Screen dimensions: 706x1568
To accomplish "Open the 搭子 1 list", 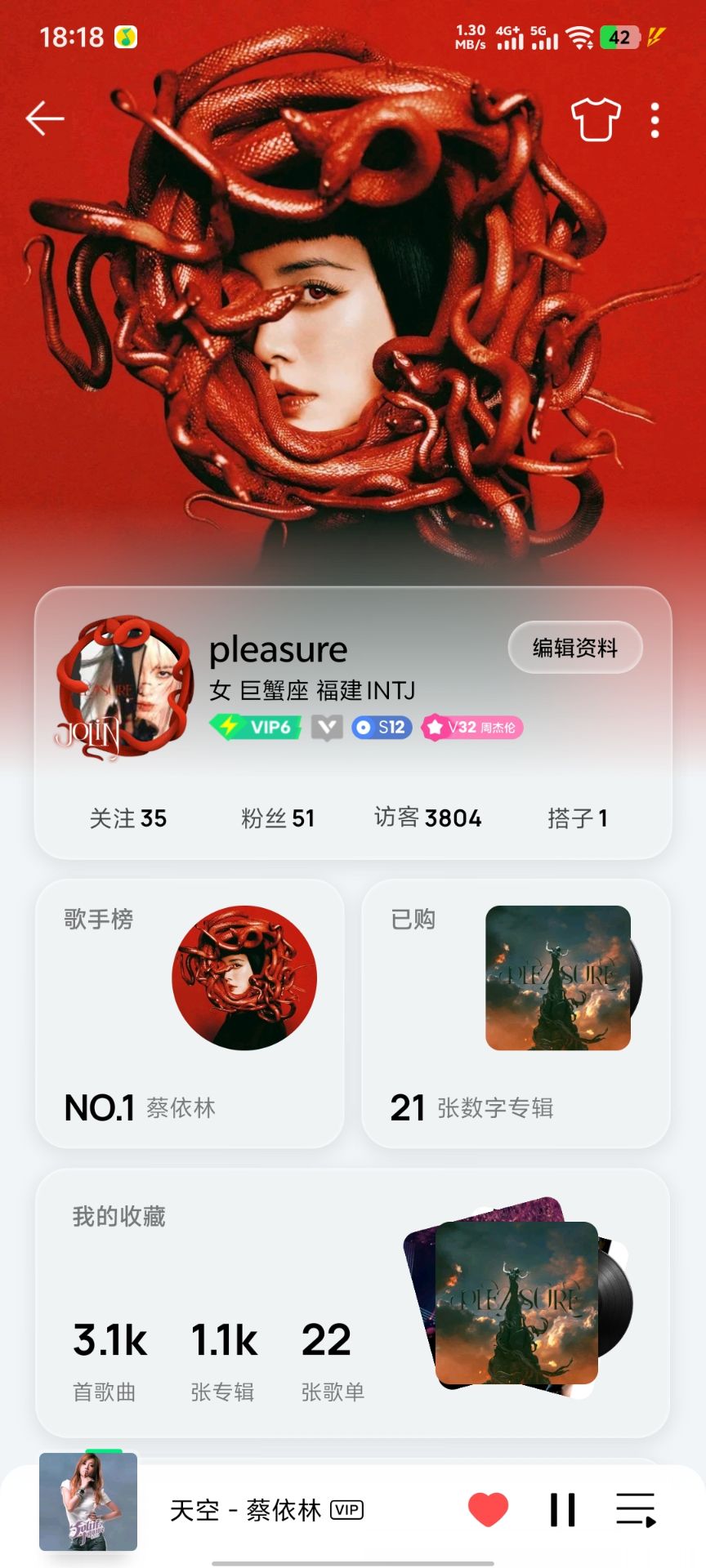I will click(x=577, y=818).
